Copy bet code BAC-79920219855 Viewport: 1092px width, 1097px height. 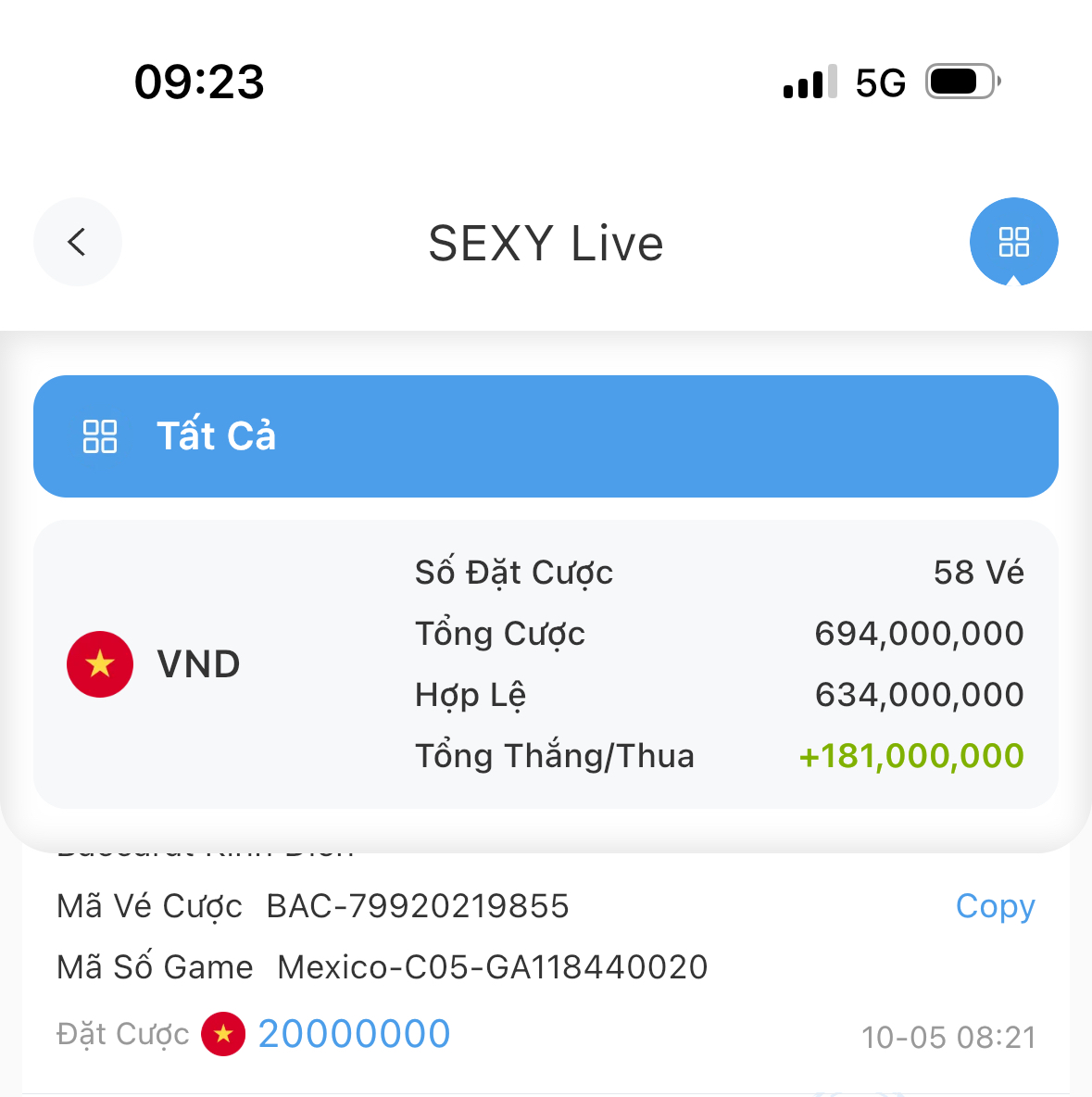tap(995, 906)
